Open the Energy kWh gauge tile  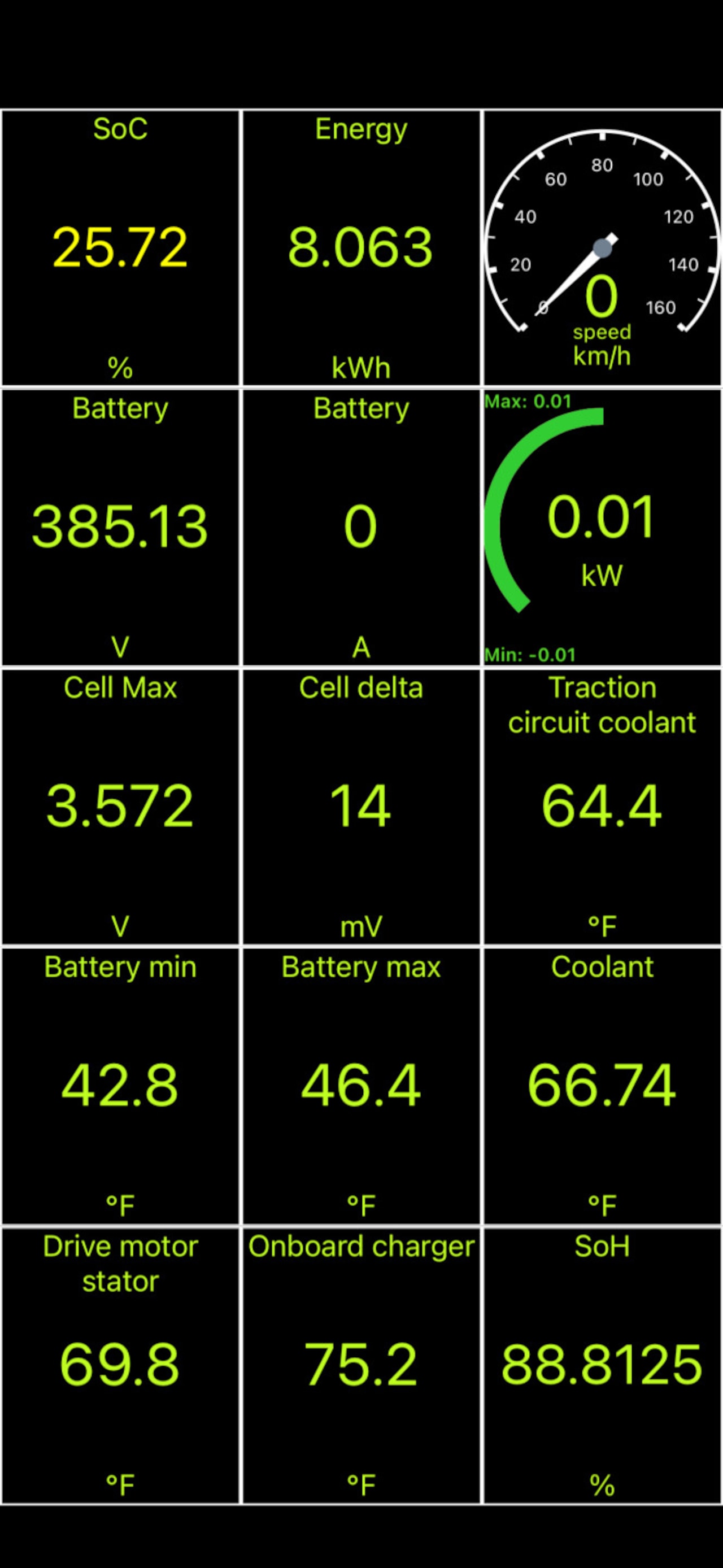(361, 247)
